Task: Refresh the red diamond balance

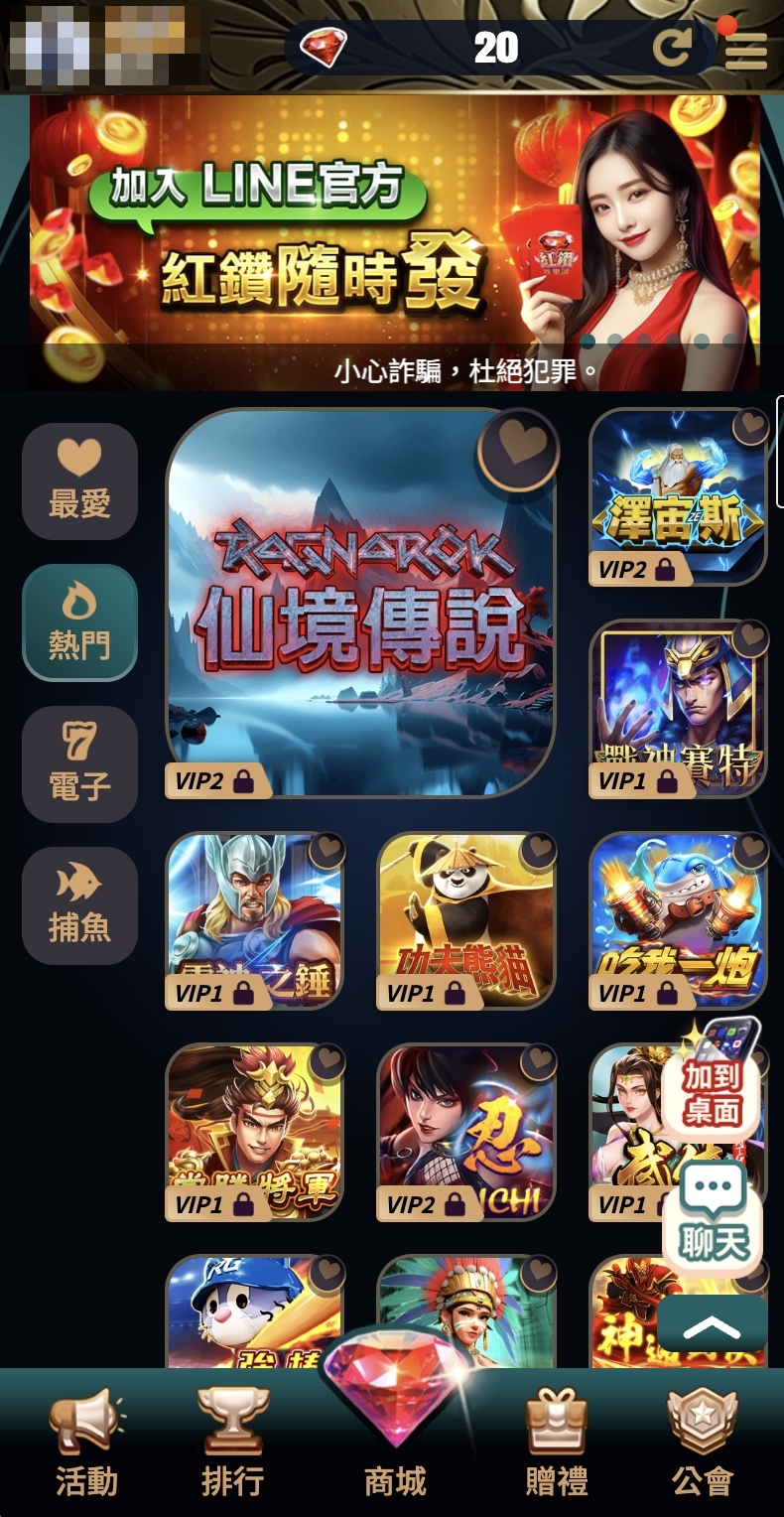Action: coord(671,48)
